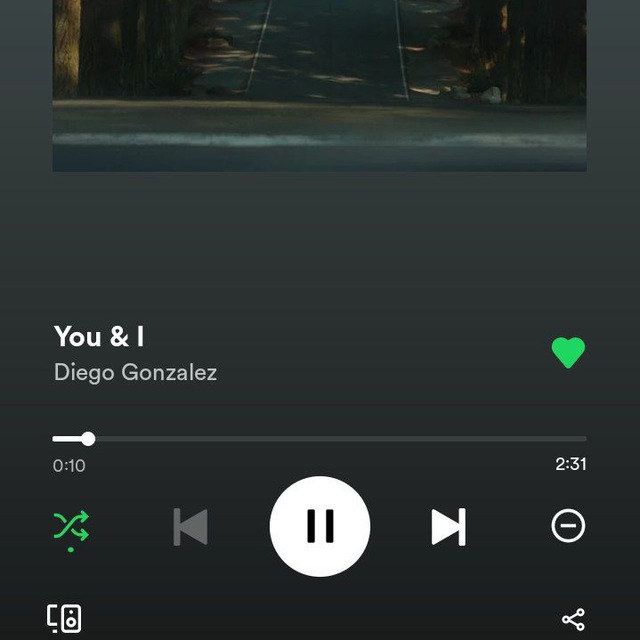
Task: Unlike the song You & I
Action: (568, 352)
